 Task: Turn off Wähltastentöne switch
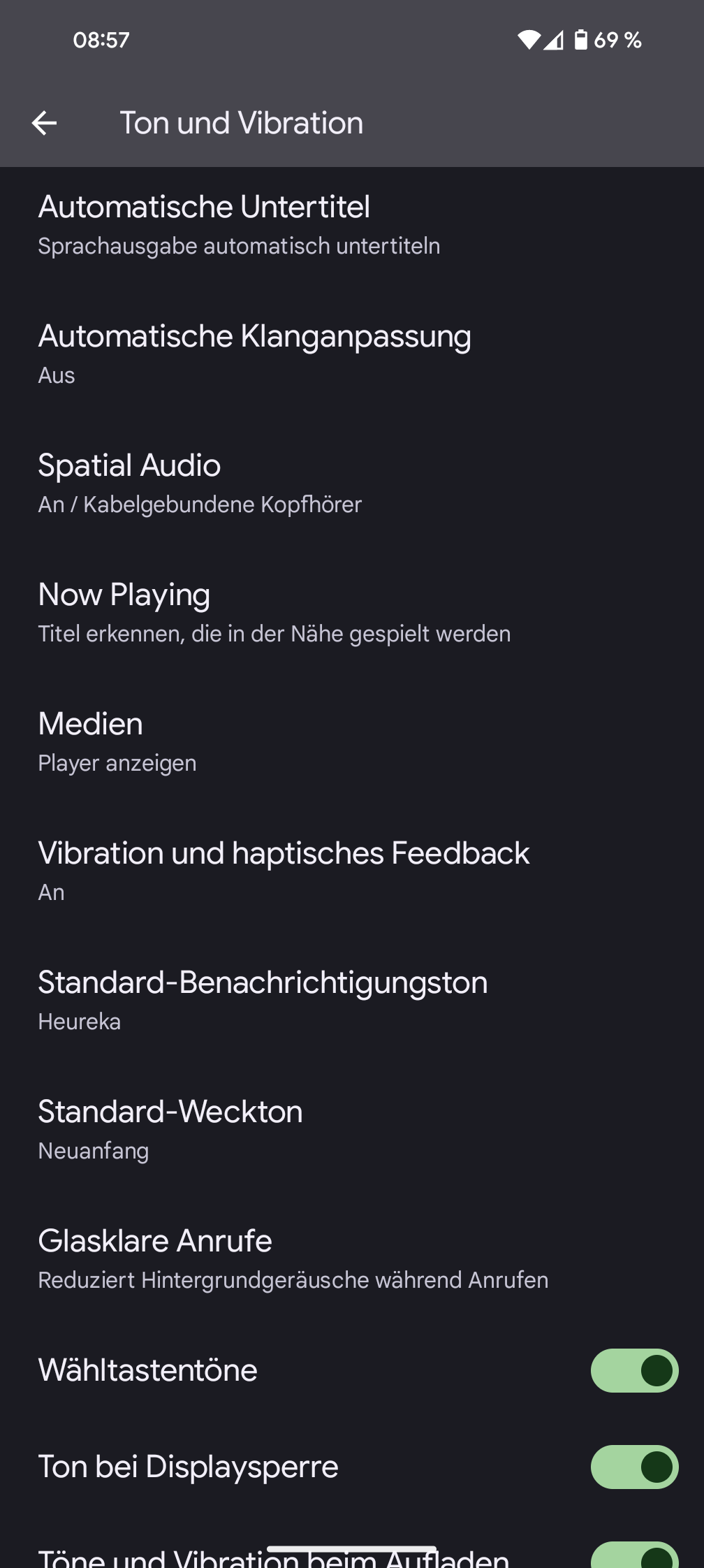(x=634, y=1370)
